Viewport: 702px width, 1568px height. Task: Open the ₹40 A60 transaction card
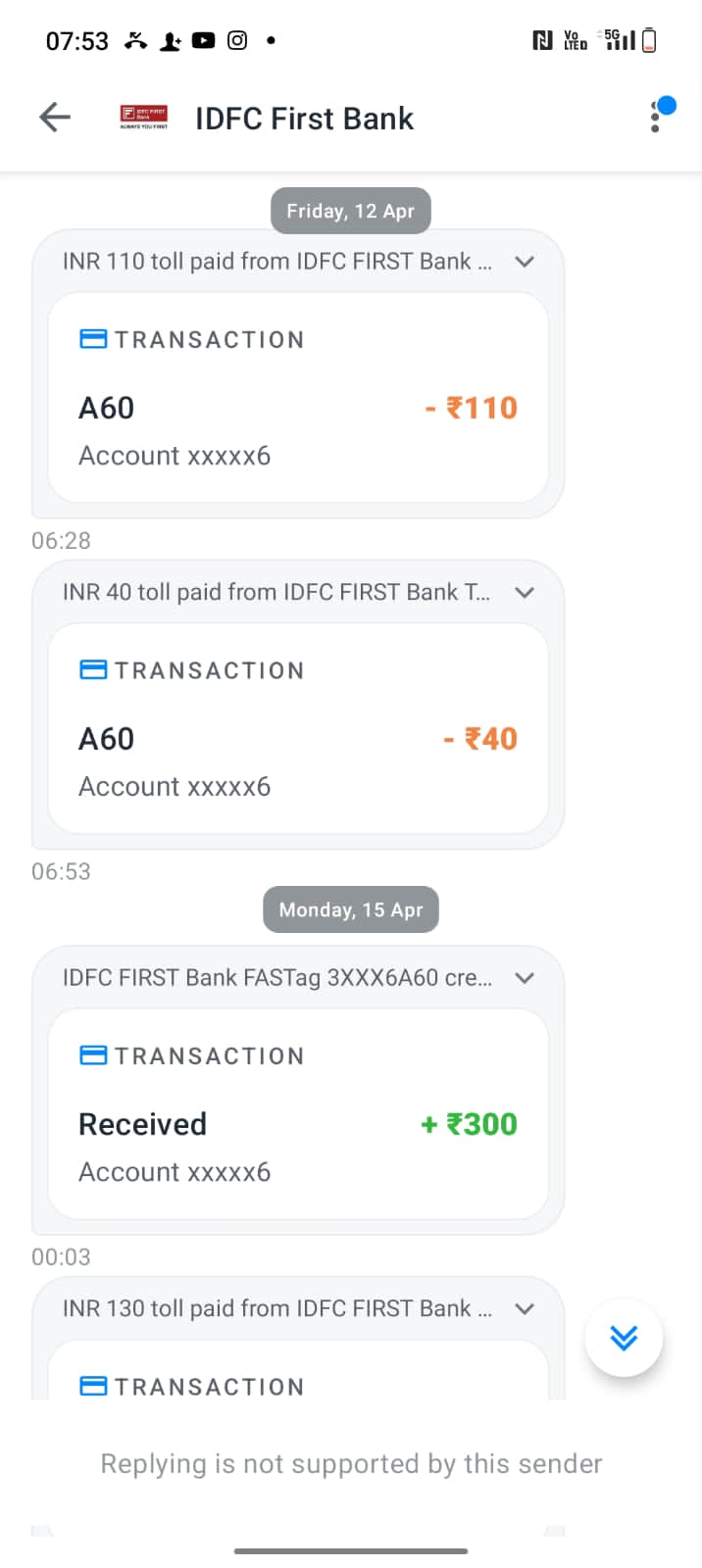(x=298, y=729)
